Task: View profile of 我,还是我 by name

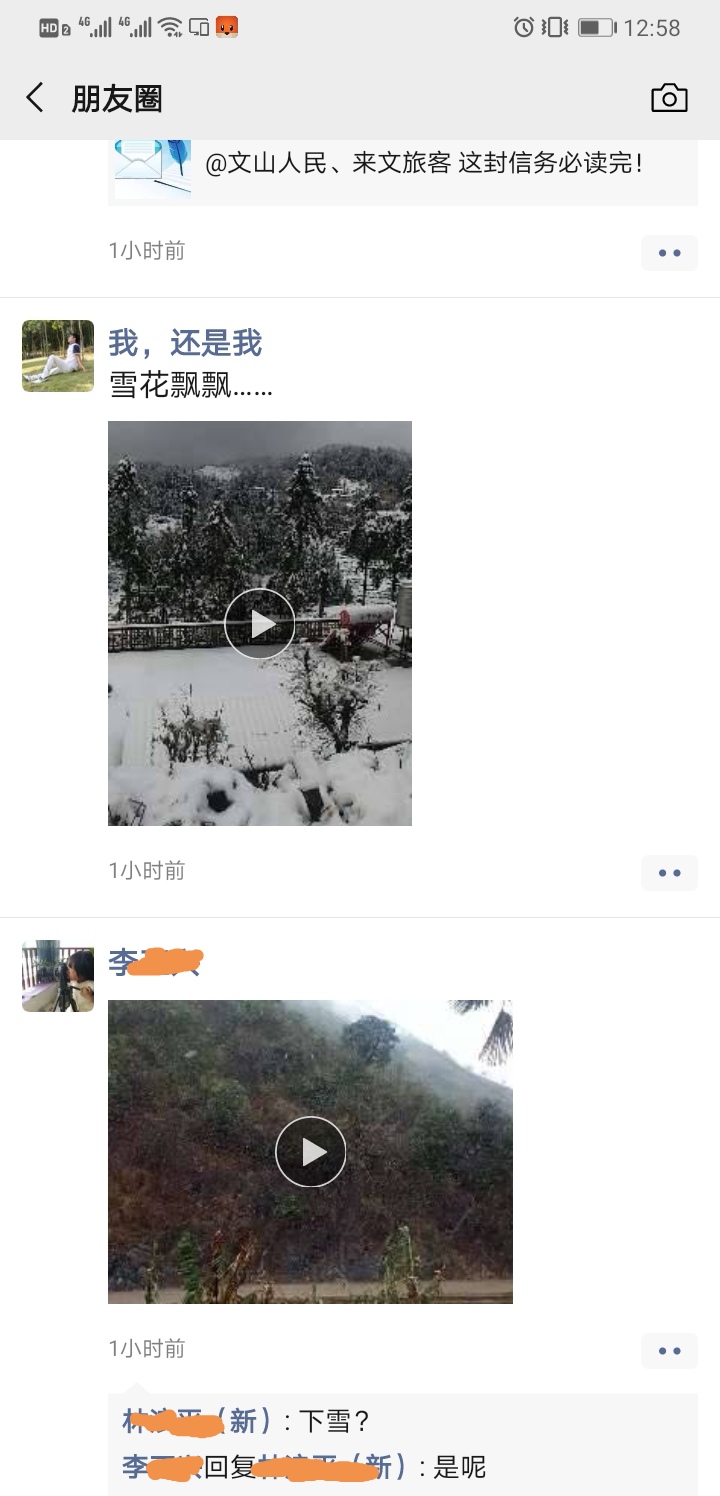Action: click(185, 344)
